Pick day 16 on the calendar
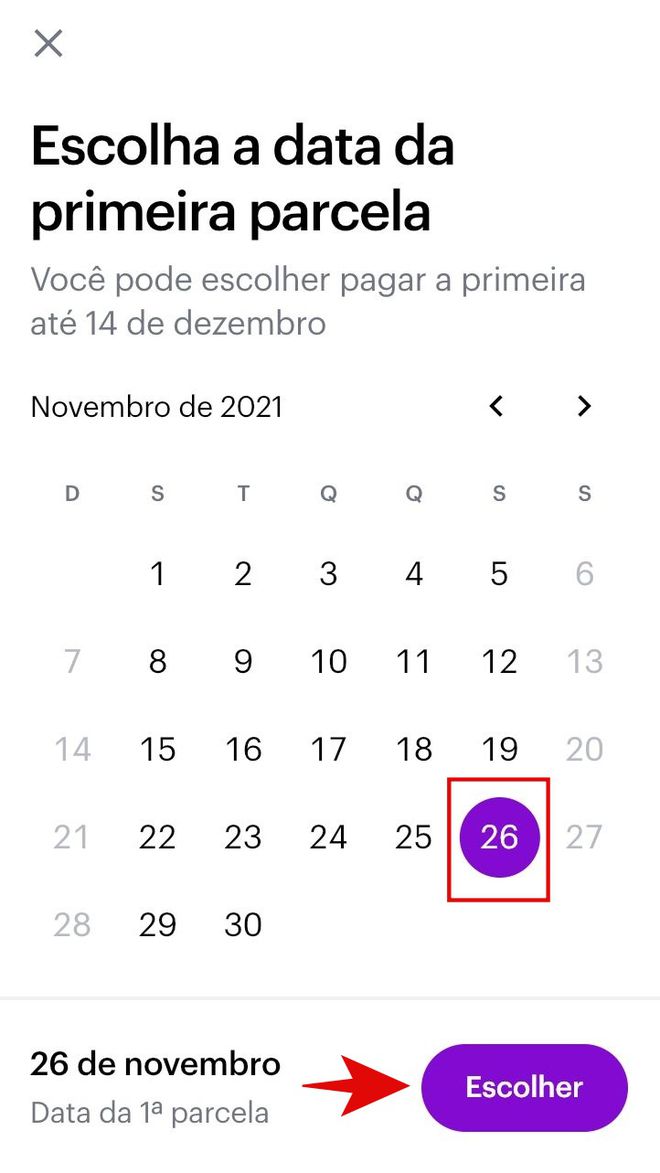This screenshot has height=1173, width=660. (243, 749)
